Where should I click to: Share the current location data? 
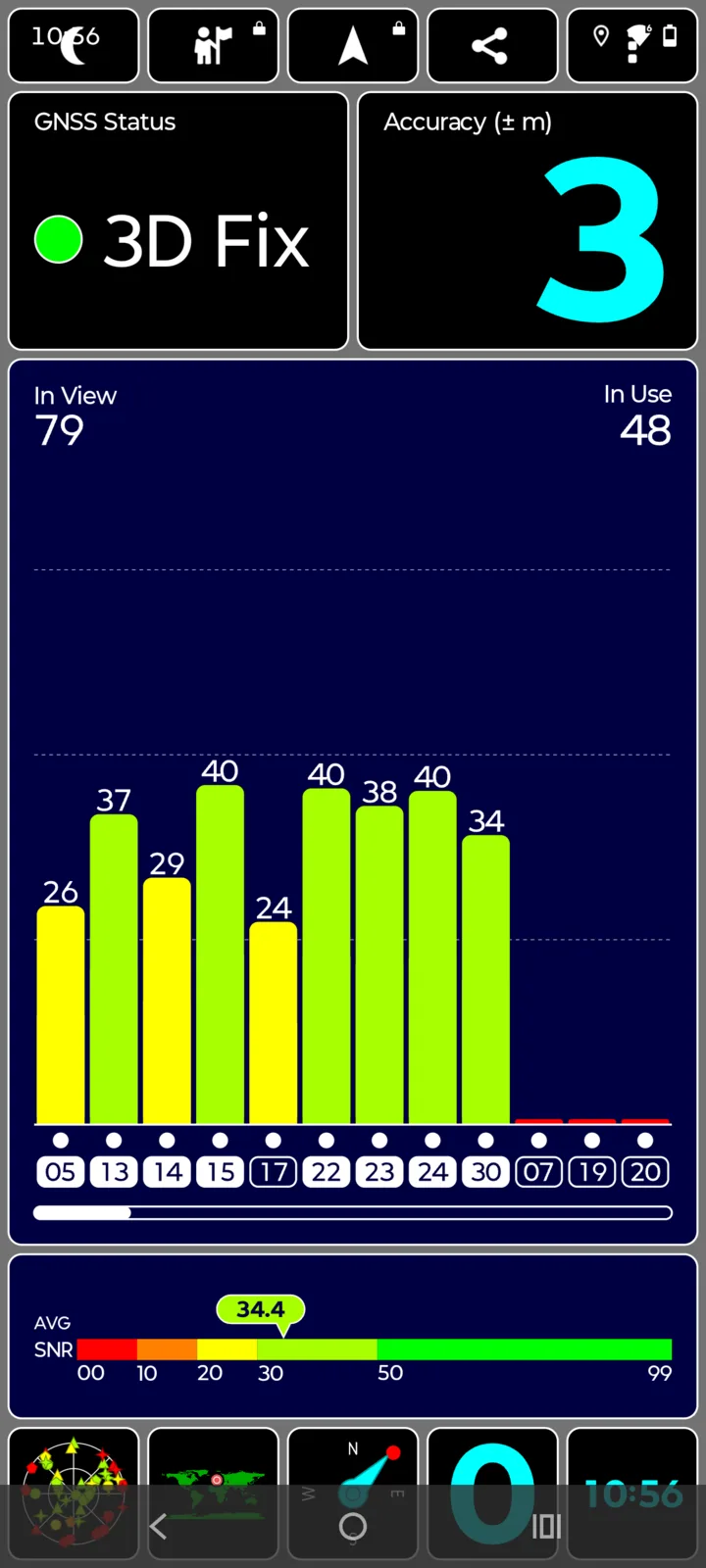(491, 45)
